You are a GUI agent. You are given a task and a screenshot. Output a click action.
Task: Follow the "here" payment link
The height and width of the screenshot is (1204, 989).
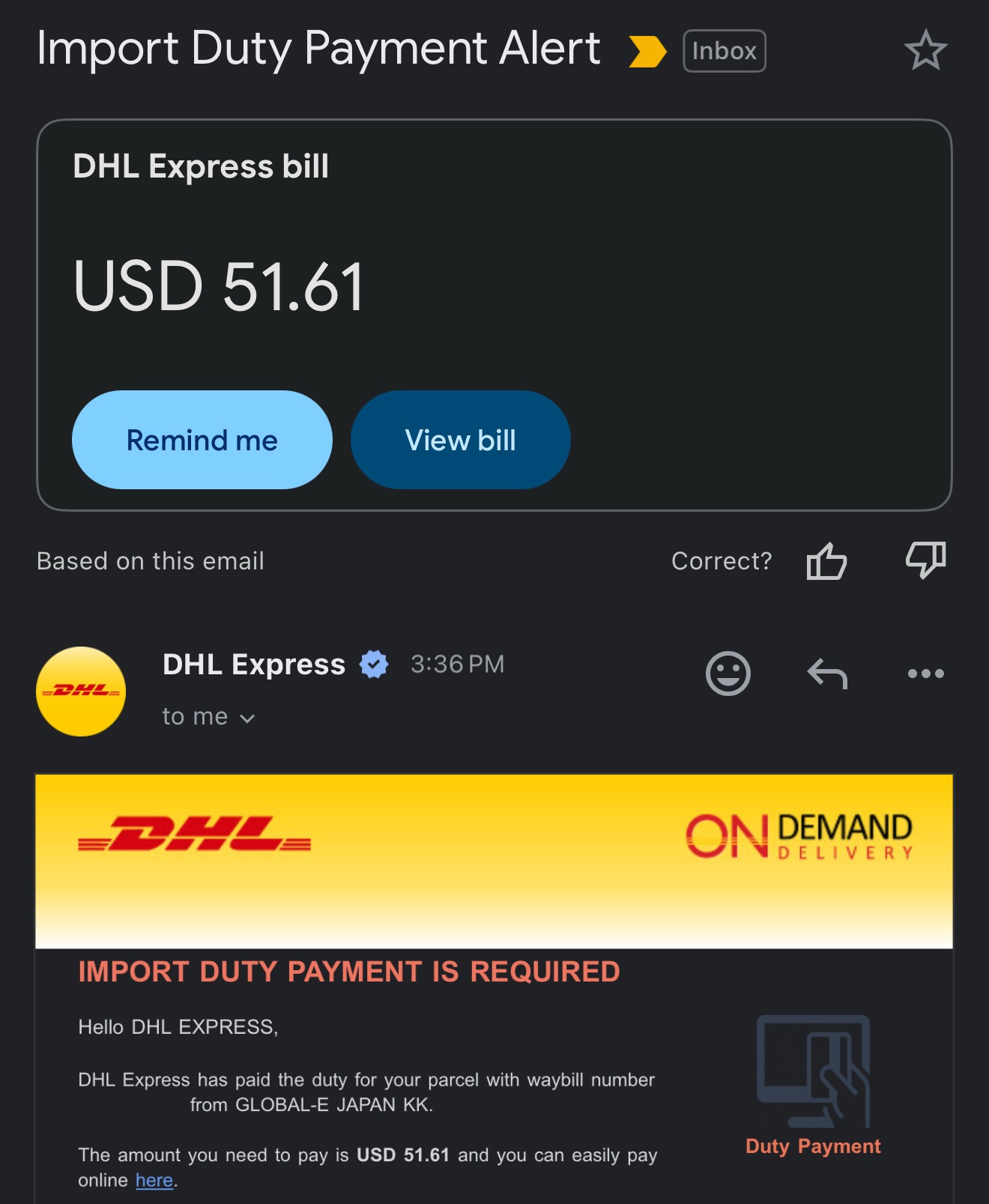click(x=154, y=1180)
